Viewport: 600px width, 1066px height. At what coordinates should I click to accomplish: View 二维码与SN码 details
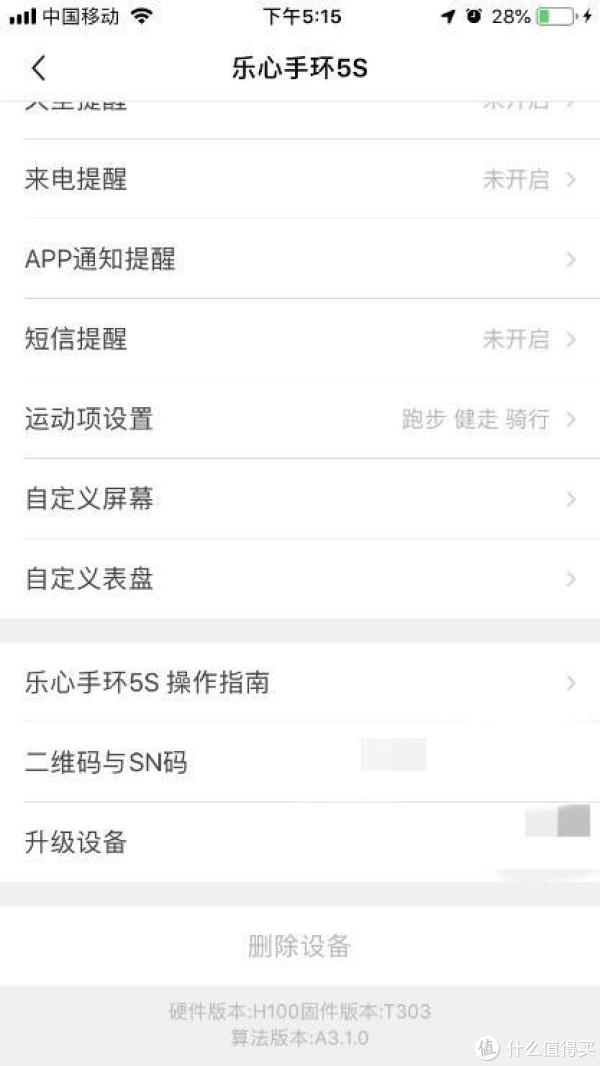click(300, 764)
